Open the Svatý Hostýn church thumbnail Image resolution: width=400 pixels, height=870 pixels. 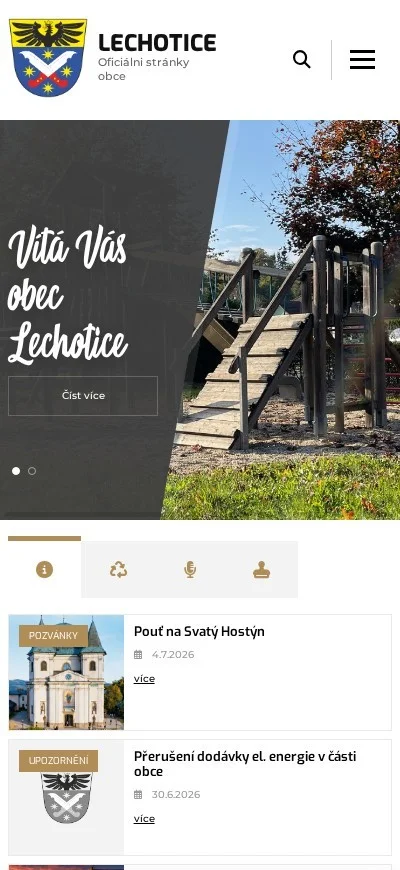[67, 672]
